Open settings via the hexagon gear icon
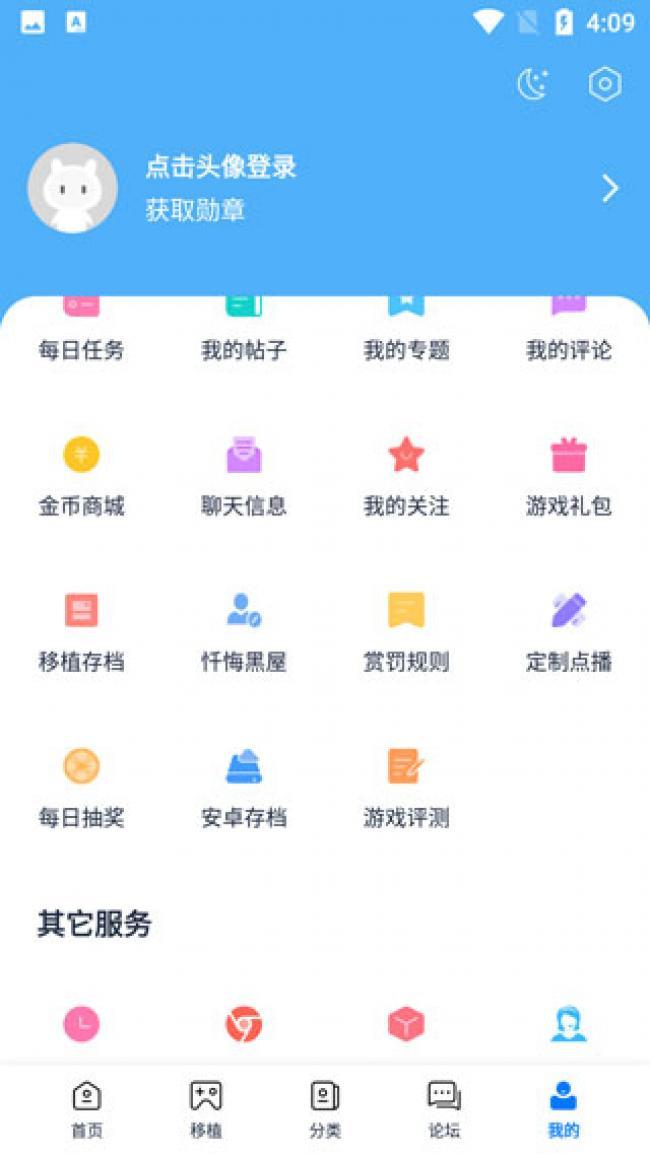Image resolution: width=650 pixels, height=1155 pixels. point(604,85)
